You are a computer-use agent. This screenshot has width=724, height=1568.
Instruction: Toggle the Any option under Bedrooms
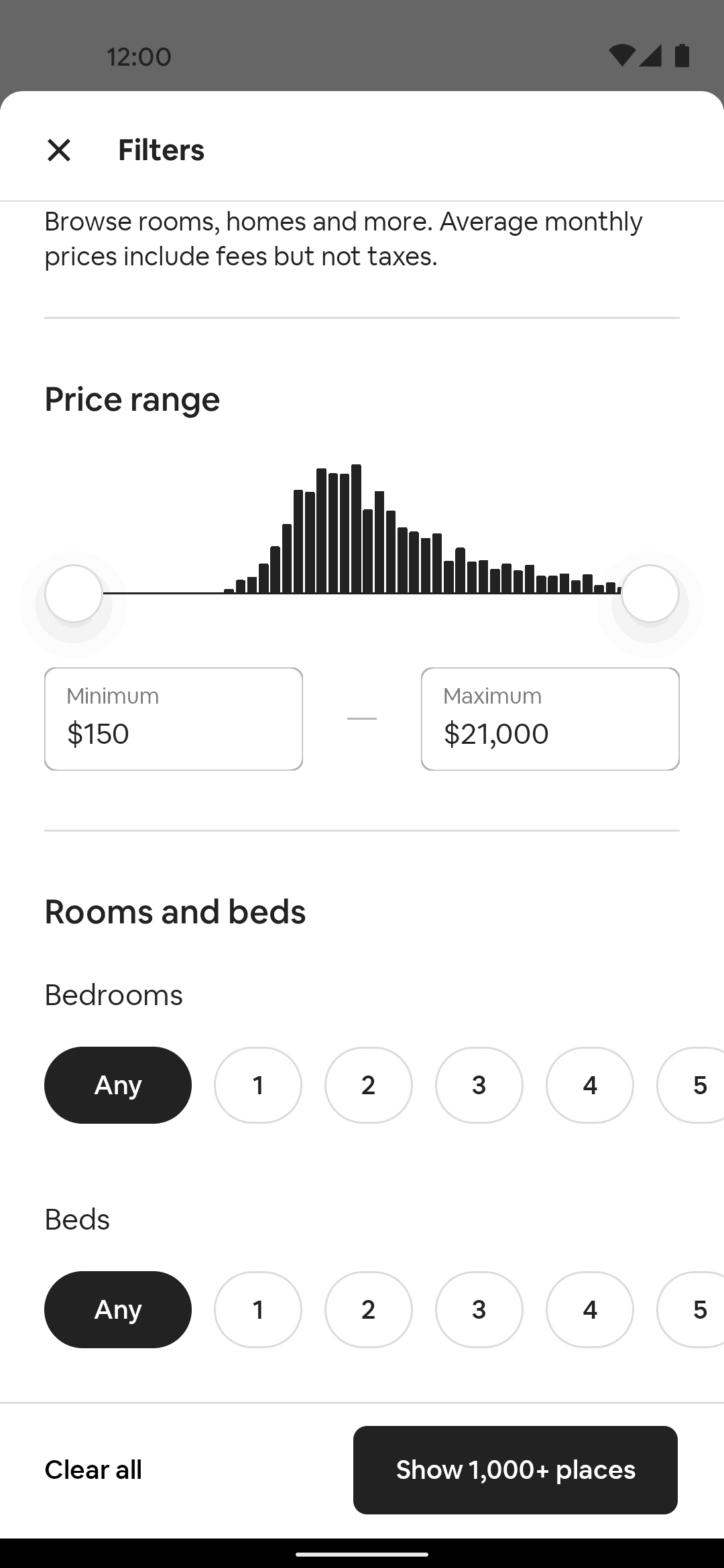click(x=117, y=1085)
